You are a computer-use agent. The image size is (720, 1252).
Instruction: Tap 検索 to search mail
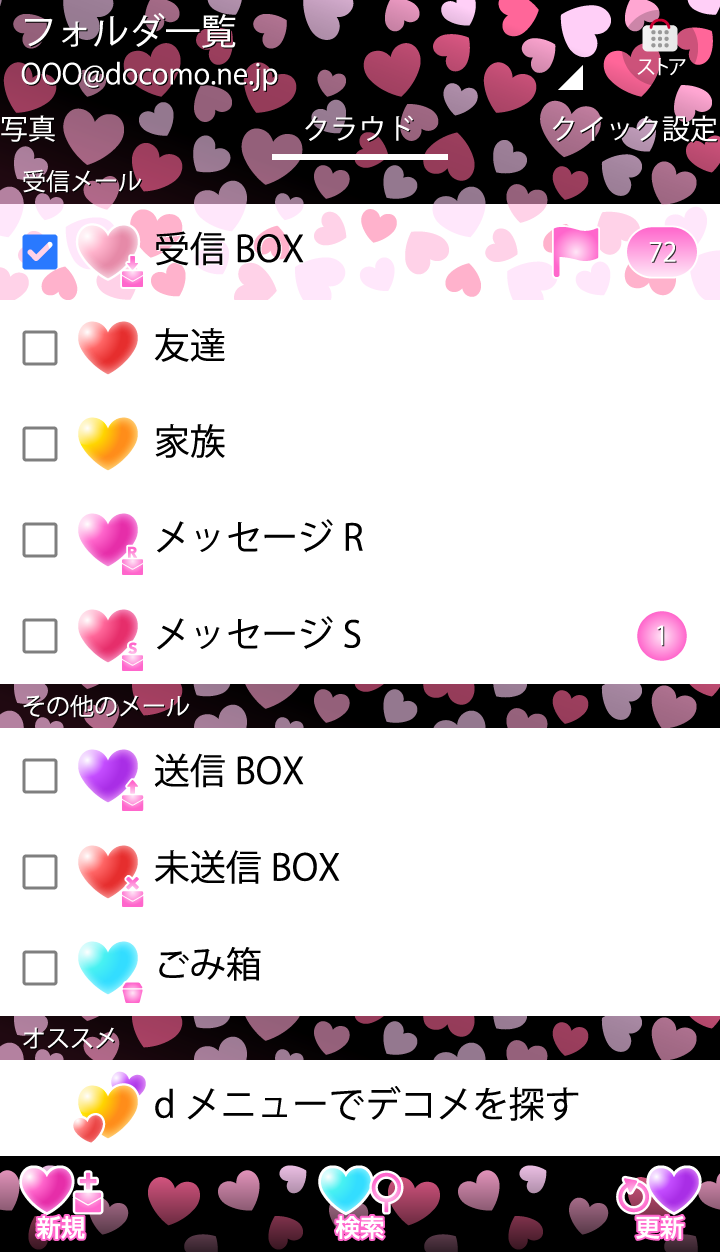tap(359, 1203)
